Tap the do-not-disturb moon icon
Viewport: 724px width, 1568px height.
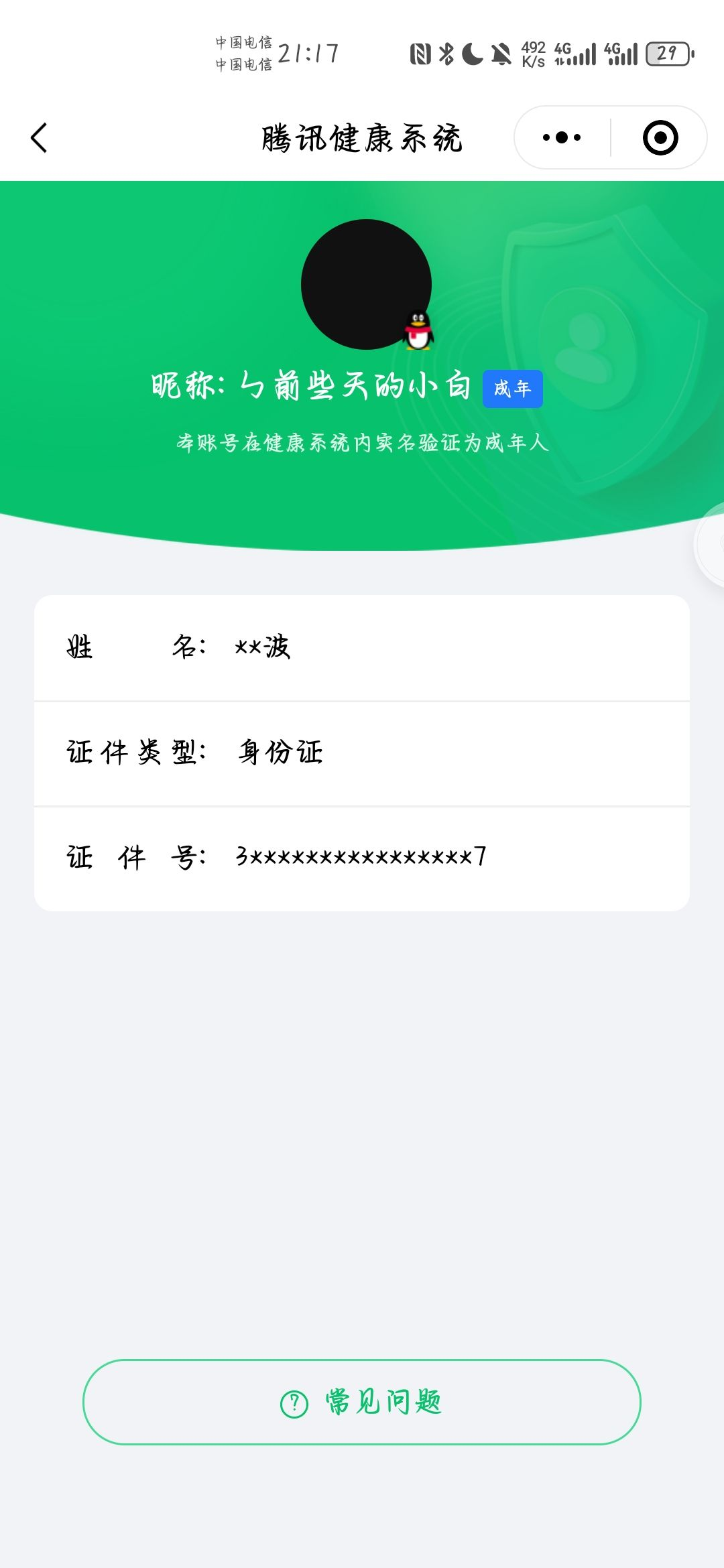point(472,54)
